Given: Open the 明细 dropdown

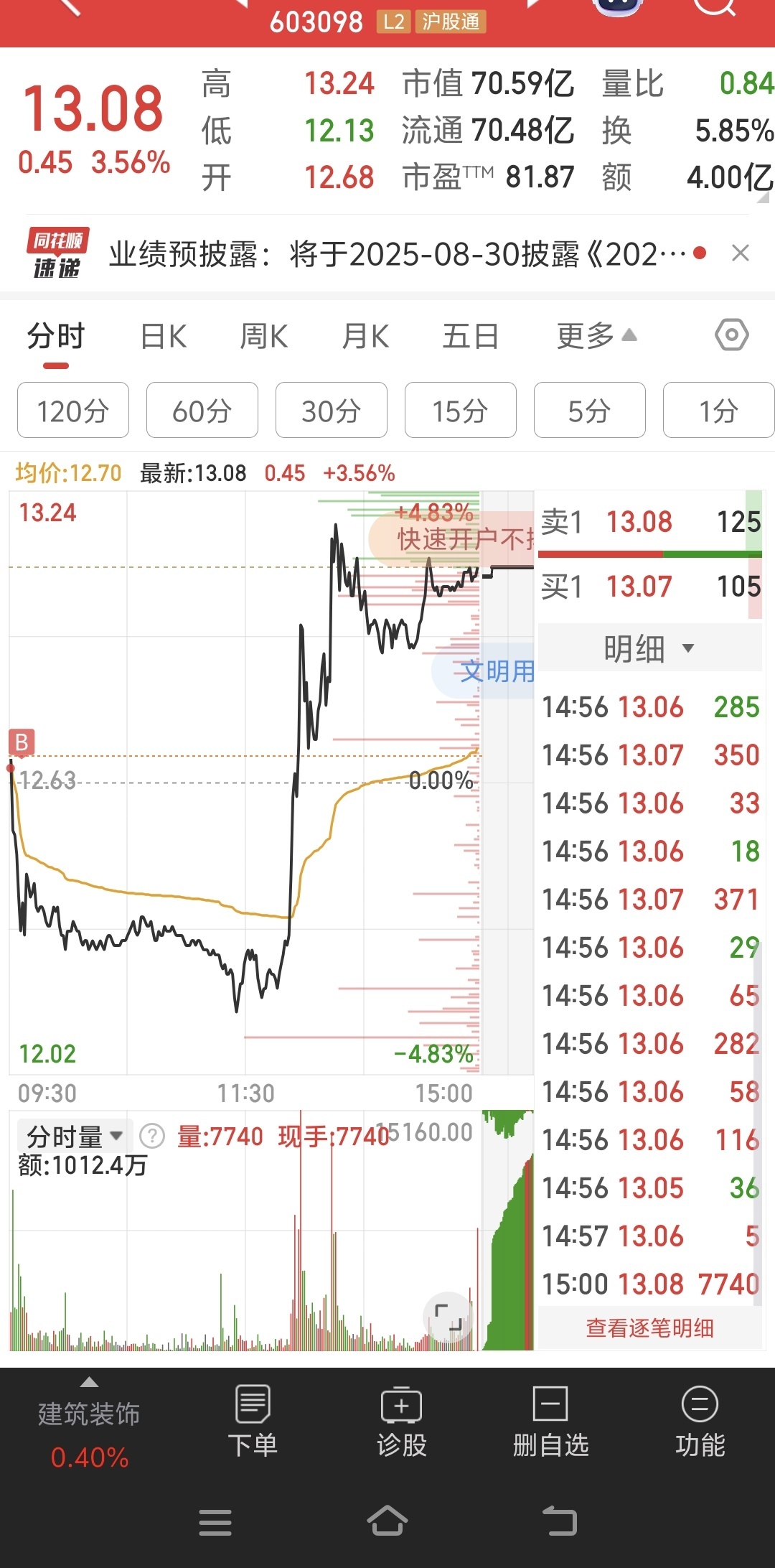Looking at the screenshot, I should click(x=649, y=648).
